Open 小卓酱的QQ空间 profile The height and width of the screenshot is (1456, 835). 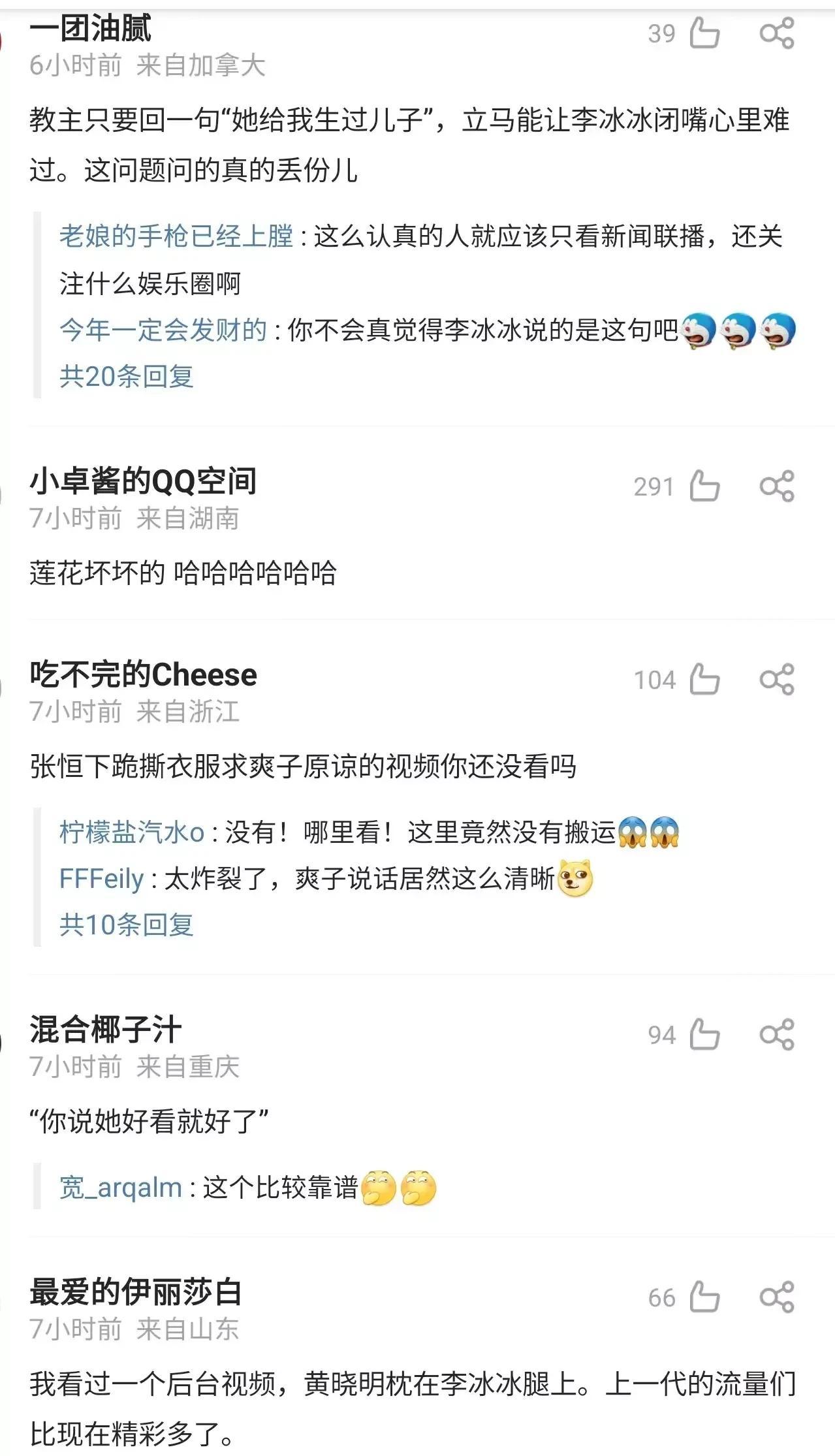tap(143, 481)
